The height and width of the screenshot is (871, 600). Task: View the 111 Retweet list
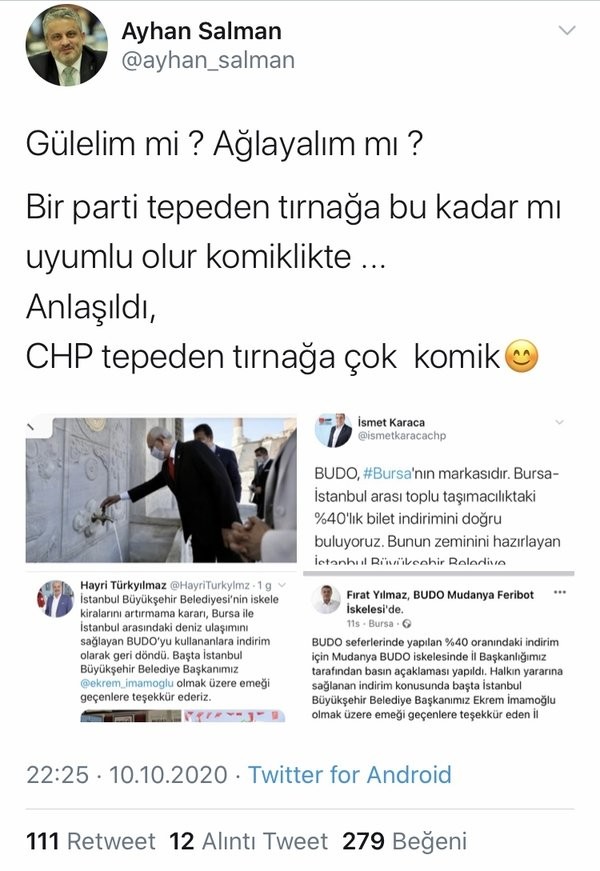(90, 841)
